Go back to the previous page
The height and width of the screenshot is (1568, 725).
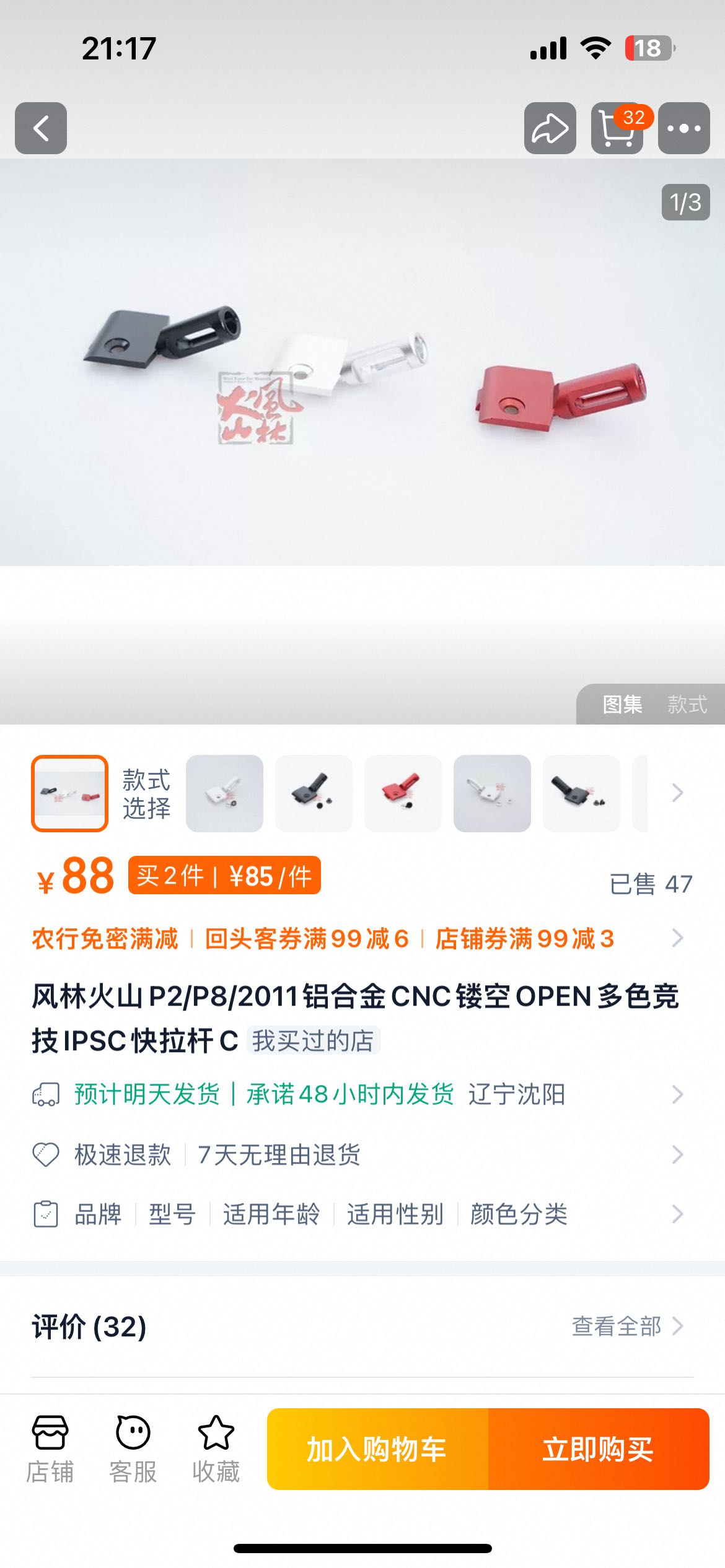point(41,128)
